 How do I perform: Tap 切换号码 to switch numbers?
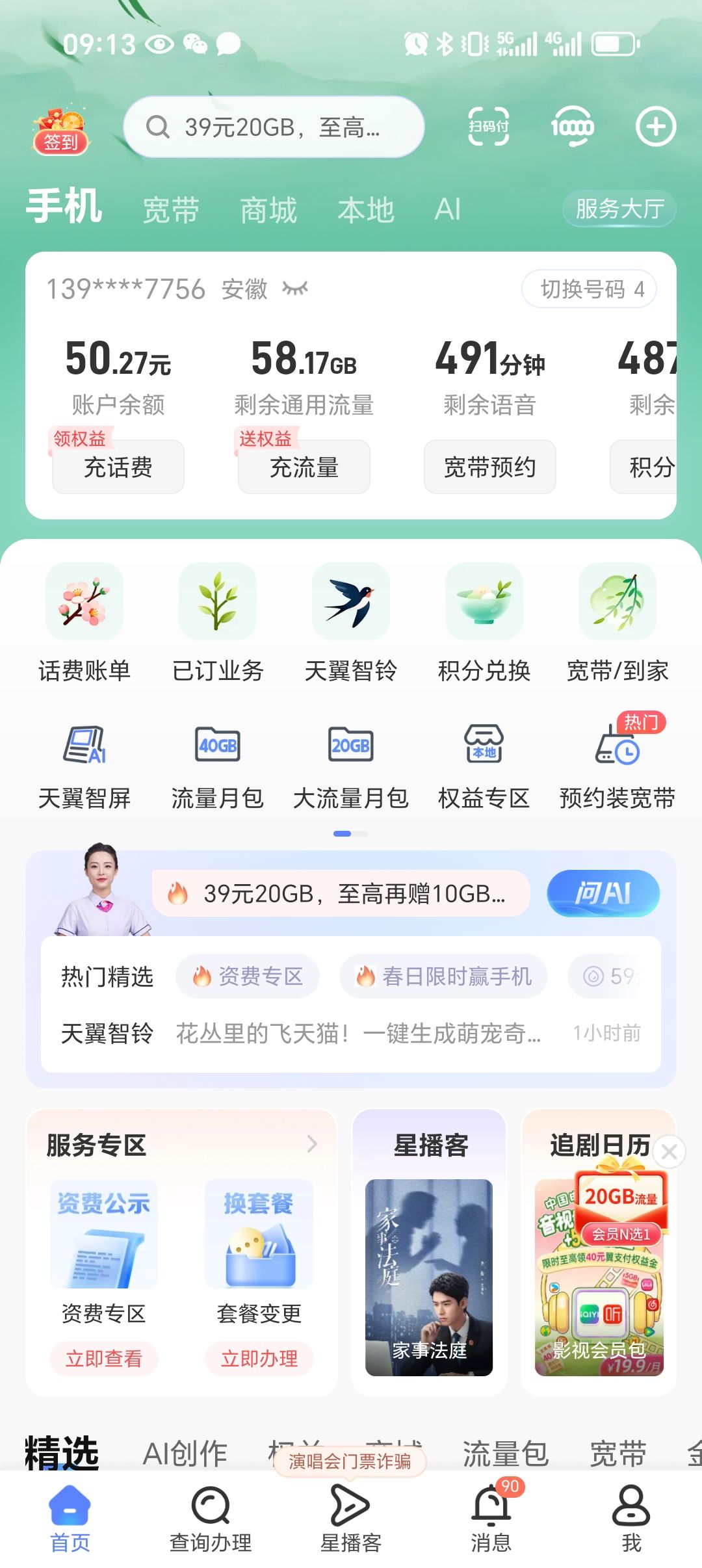coord(589,289)
